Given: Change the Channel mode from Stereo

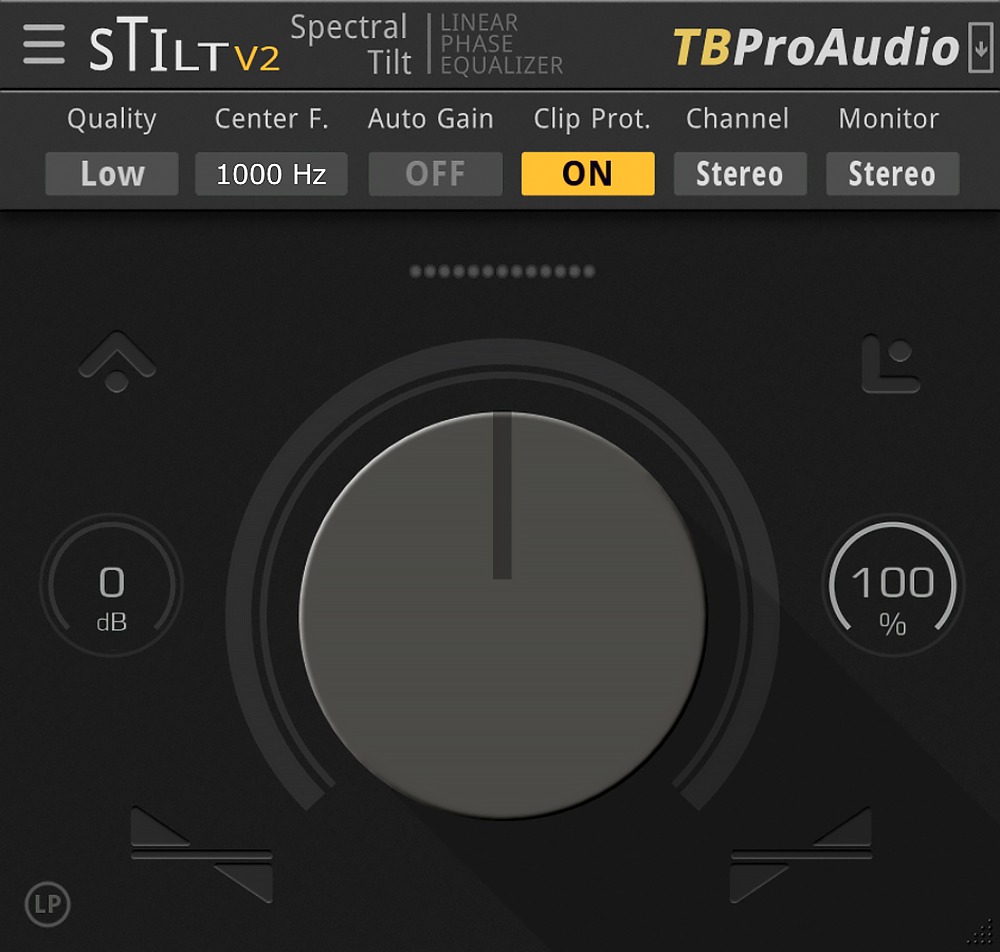Looking at the screenshot, I should 740,174.
